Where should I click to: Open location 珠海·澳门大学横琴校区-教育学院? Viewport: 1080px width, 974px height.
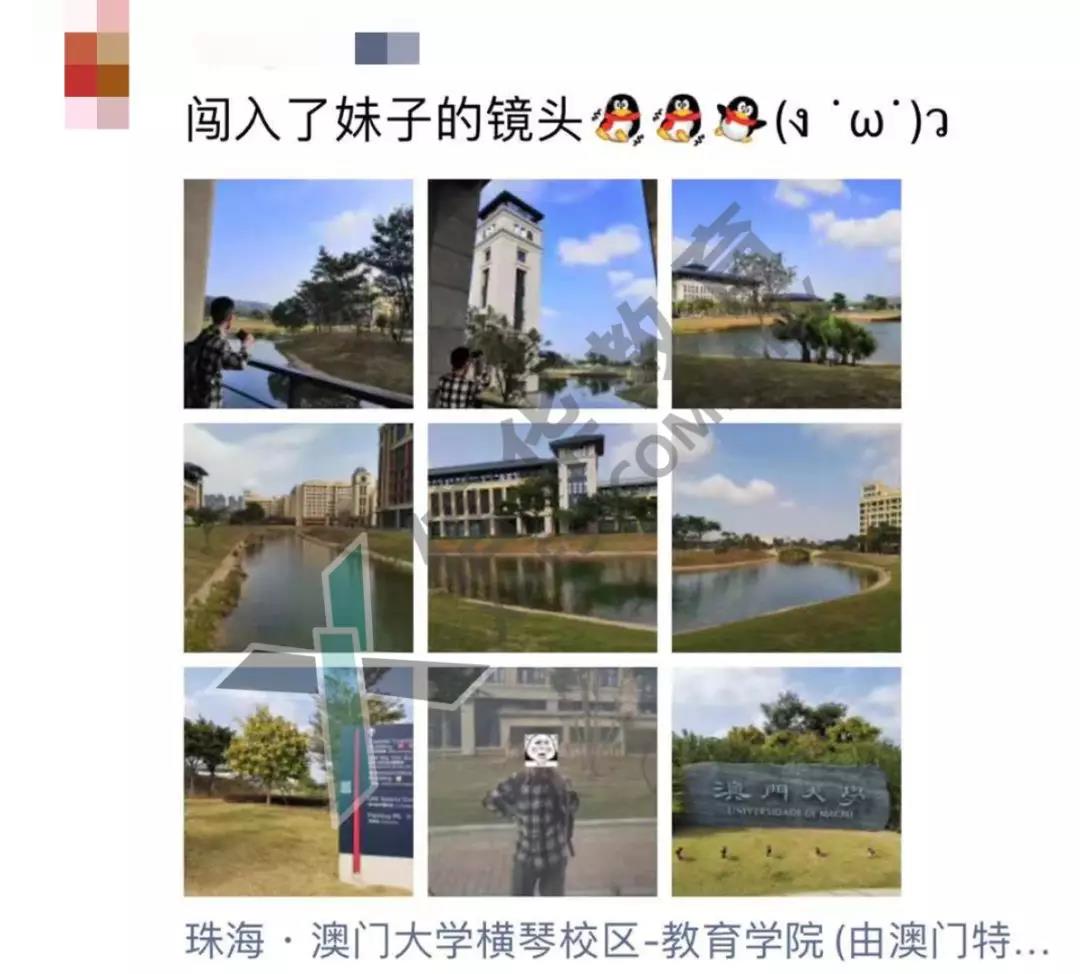pyautogui.click(x=616, y=941)
